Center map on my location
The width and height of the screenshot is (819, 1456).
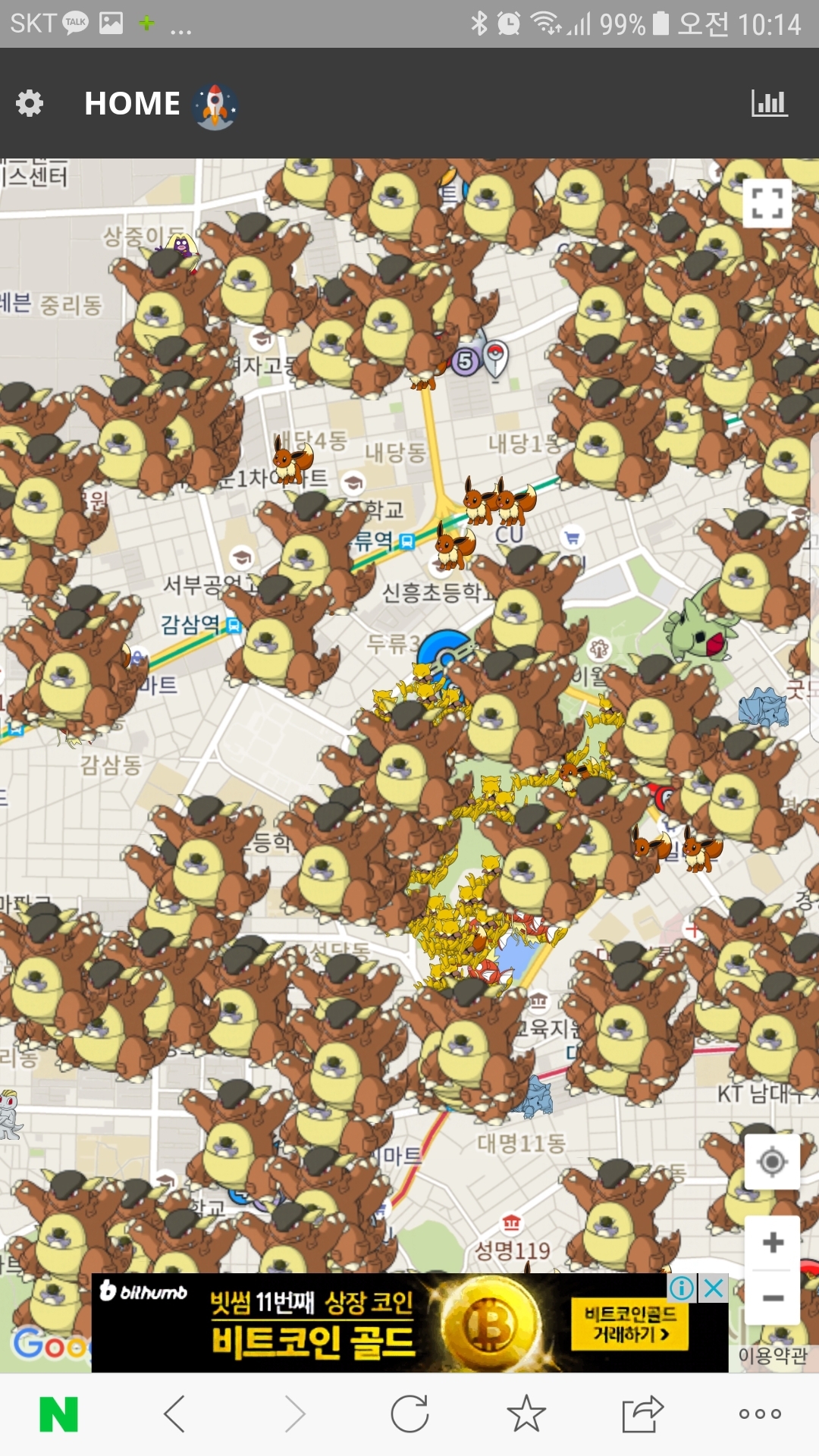click(772, 1162)
